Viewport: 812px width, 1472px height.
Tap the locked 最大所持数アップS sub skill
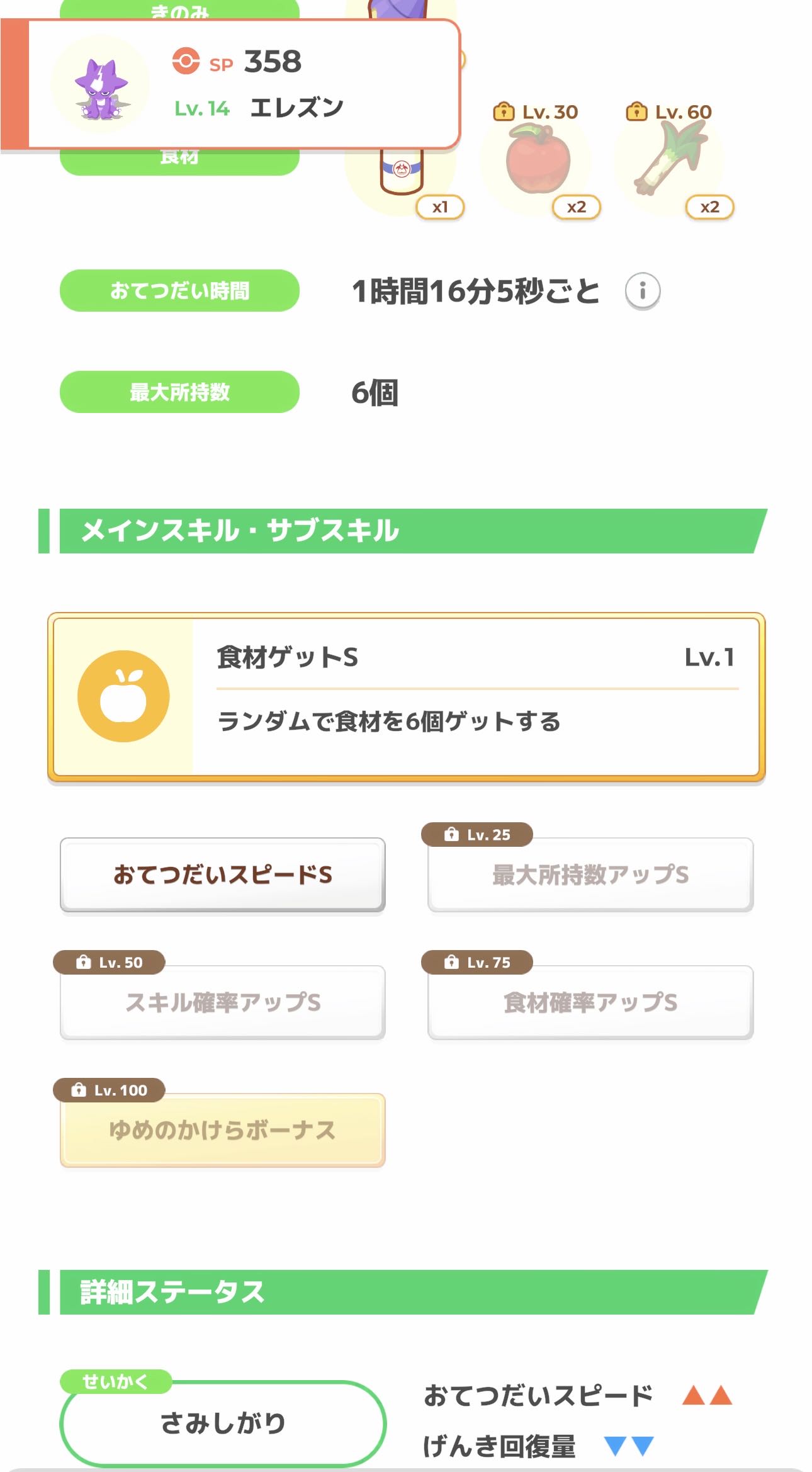pyautogui.click(x=590, y=875)
